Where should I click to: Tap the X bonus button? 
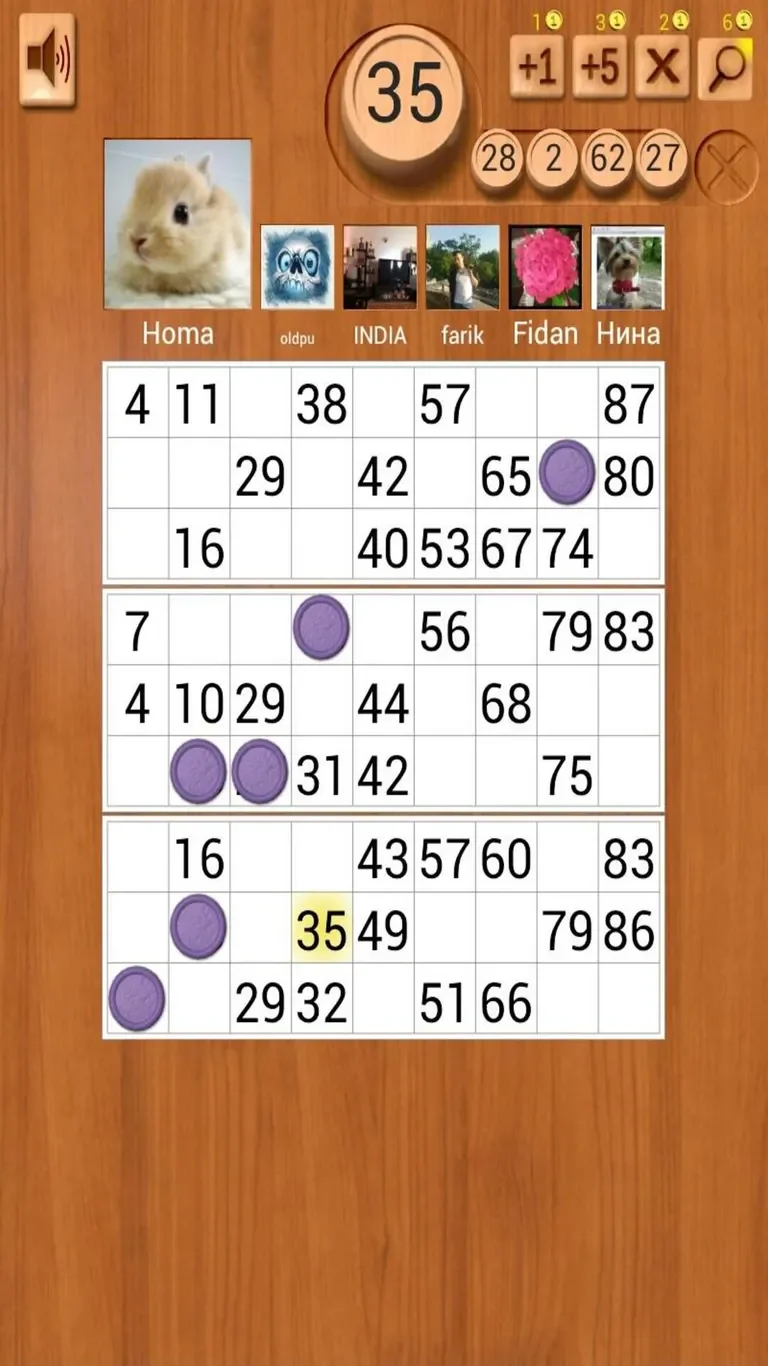tap(662, 66)
